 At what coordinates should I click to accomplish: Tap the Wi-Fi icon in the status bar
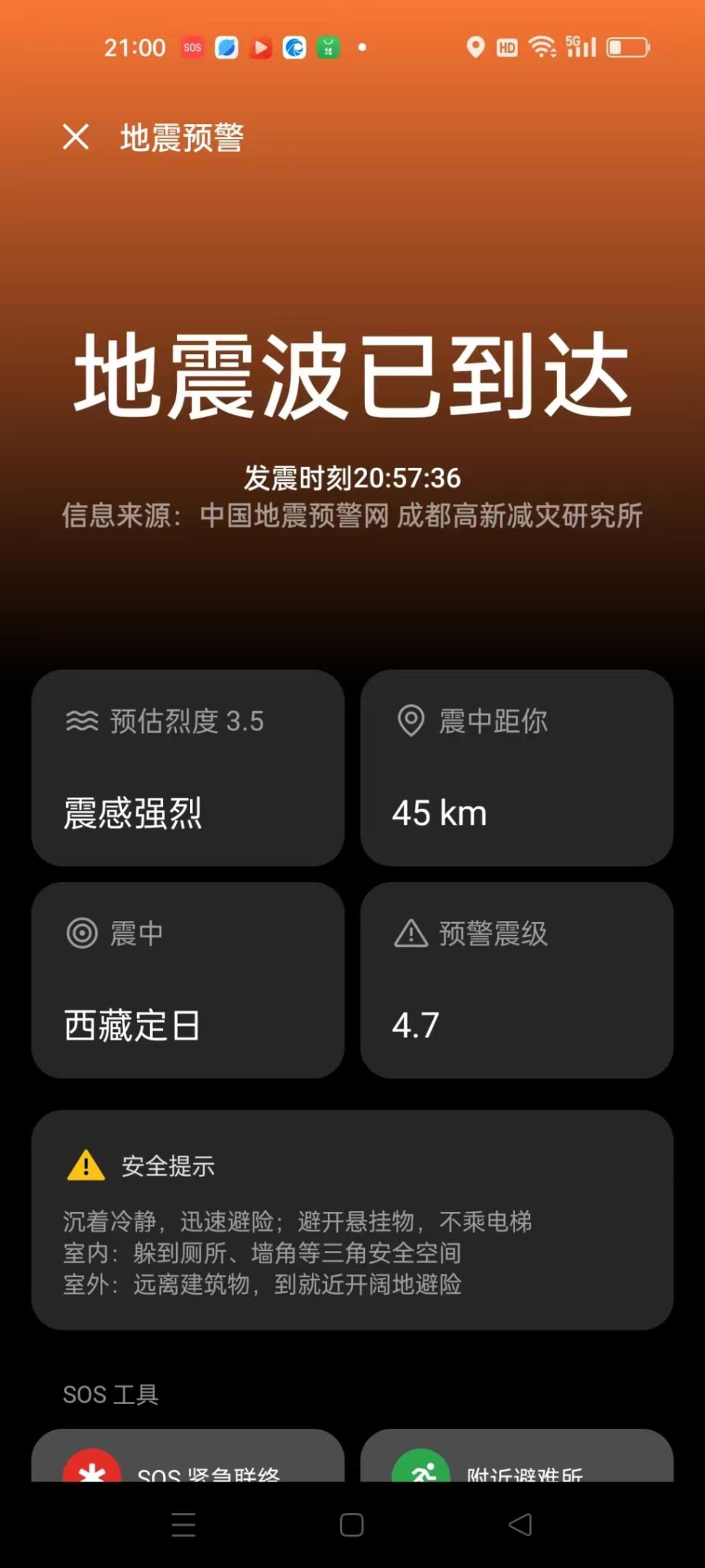click(543, 46)
